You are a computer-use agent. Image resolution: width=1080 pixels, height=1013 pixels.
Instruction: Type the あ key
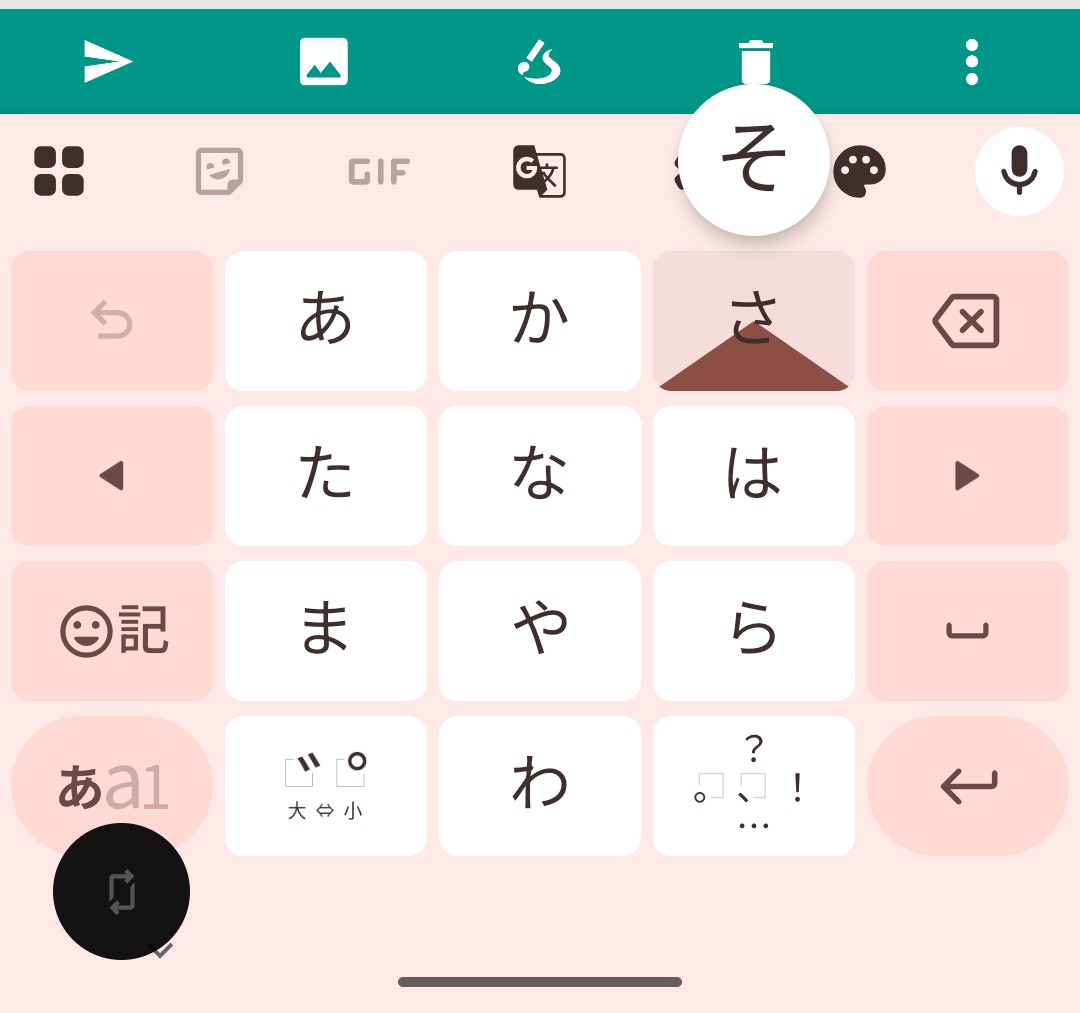(326, 320)
